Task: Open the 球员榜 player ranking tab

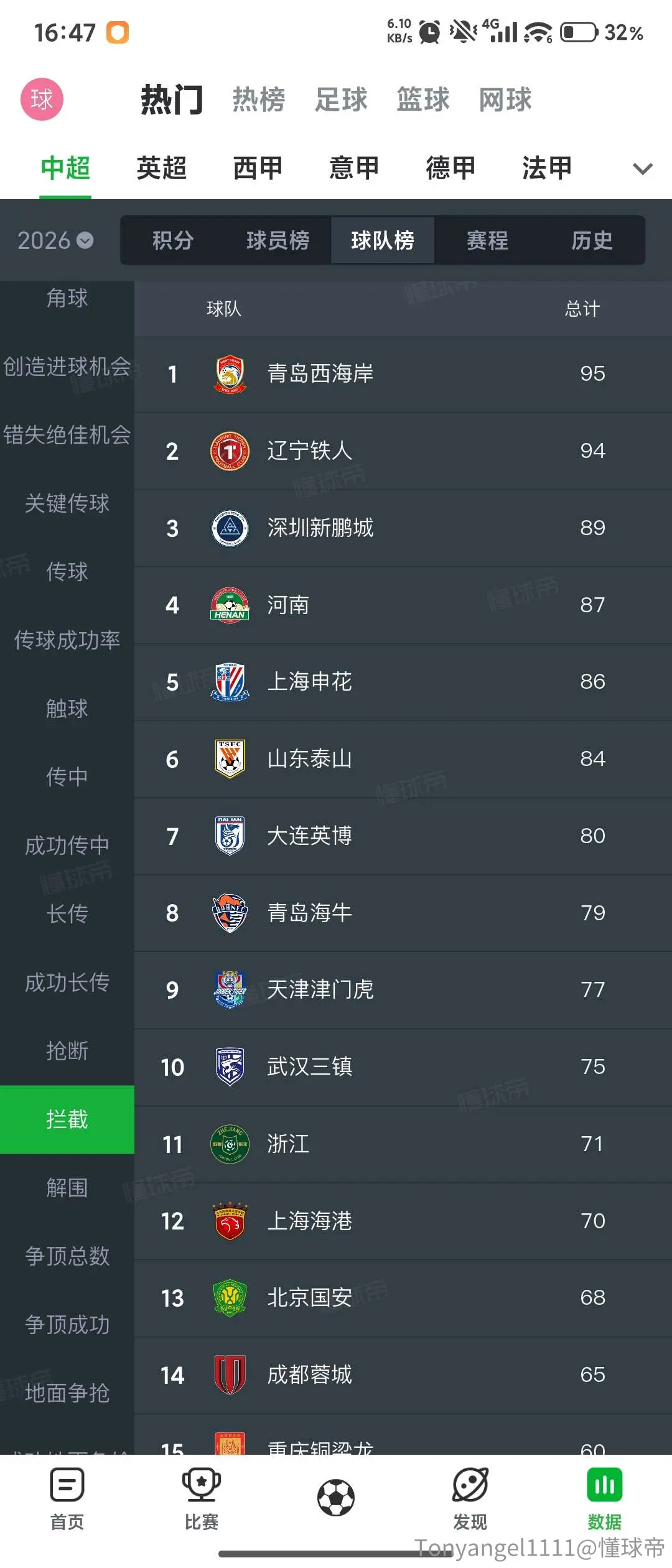Action: point(278,240)
